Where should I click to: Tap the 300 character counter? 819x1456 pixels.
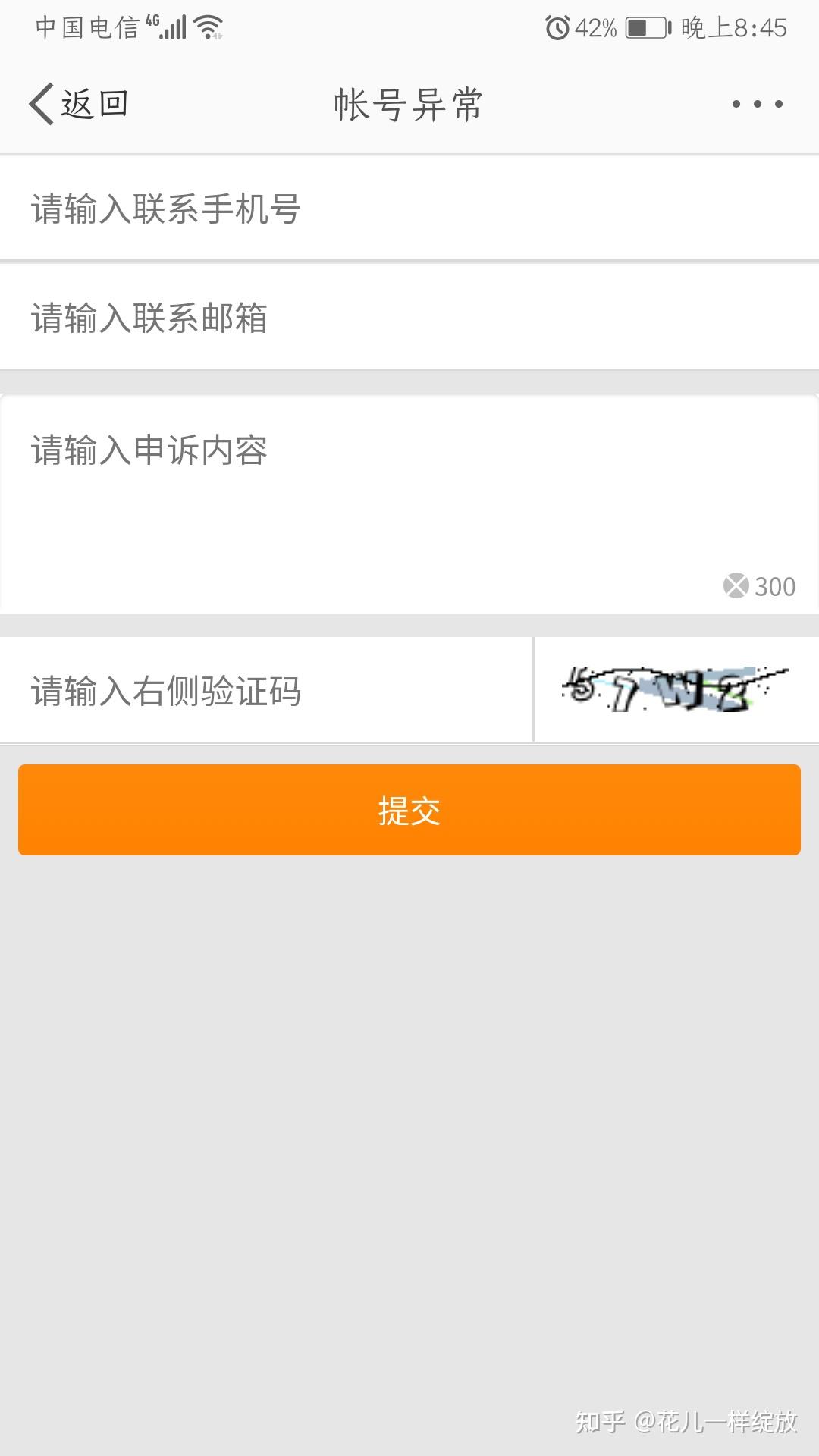(773, 585)
